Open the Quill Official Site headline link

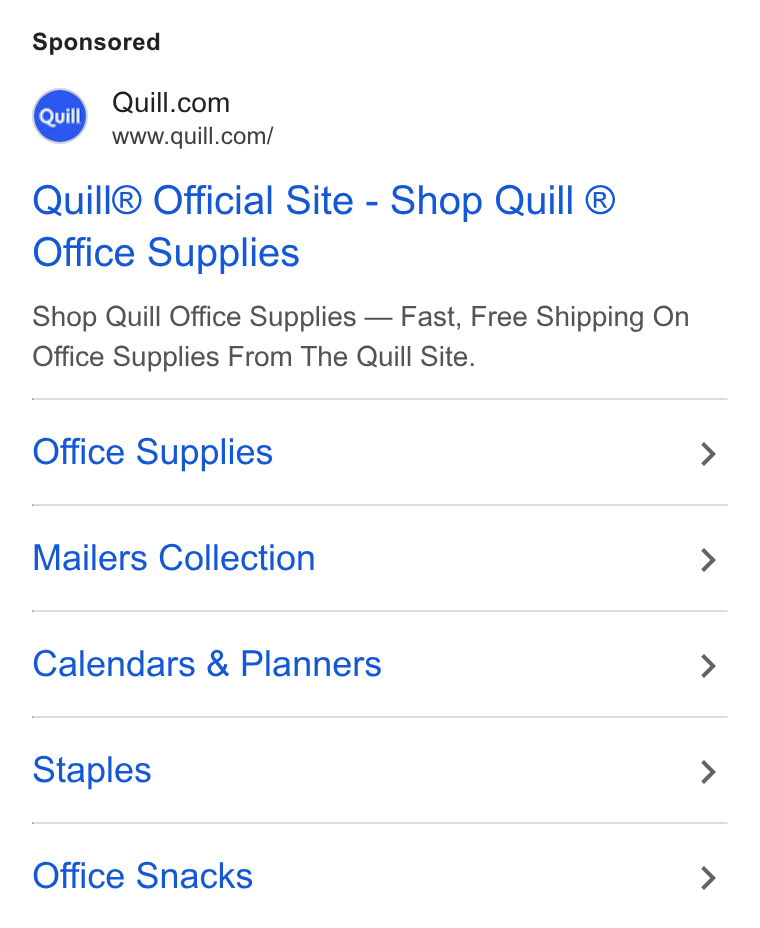324,226
